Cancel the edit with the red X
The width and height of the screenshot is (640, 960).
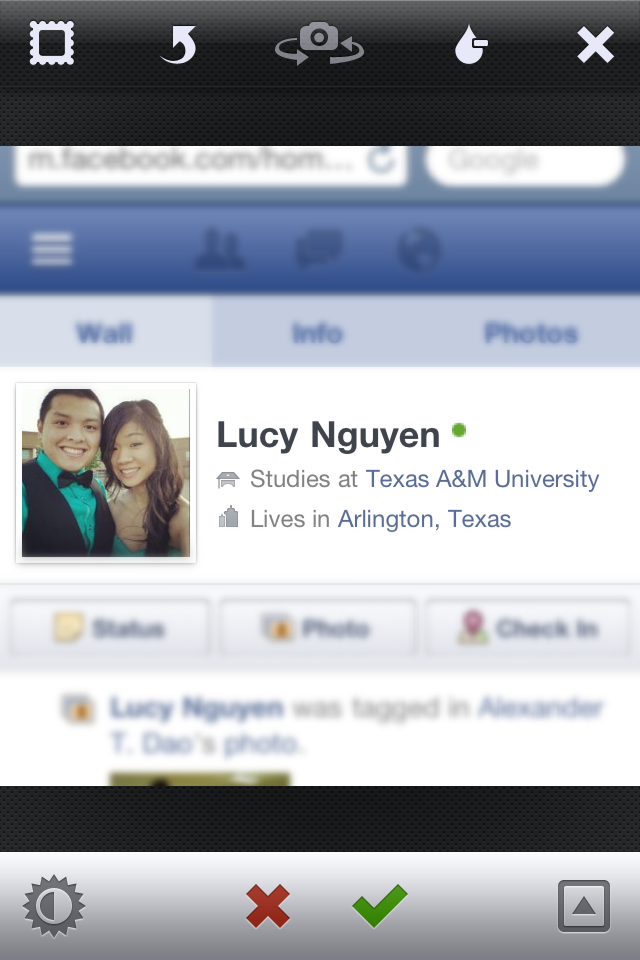(268, 907)
